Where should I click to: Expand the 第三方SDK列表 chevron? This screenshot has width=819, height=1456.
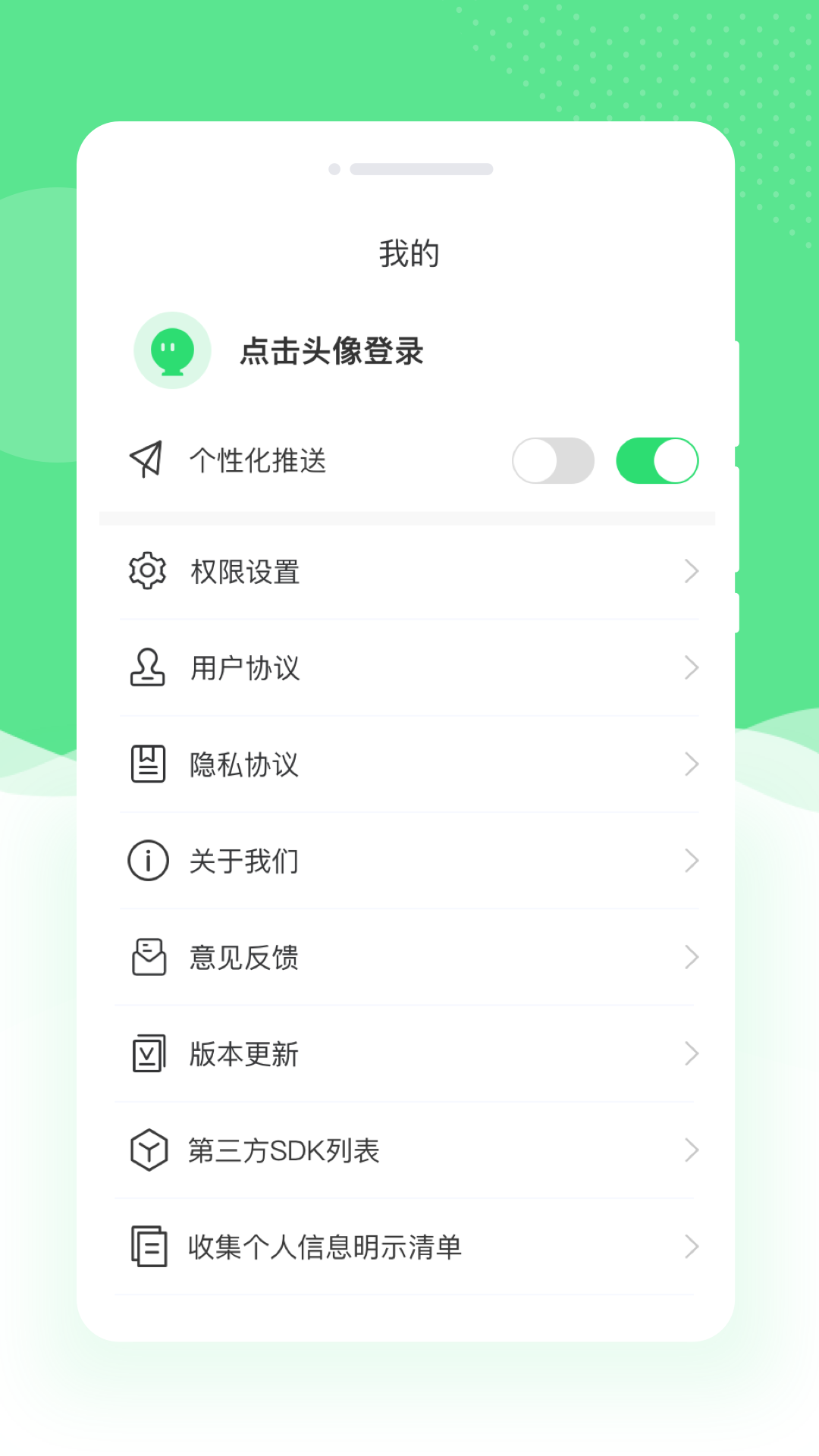691,1150
